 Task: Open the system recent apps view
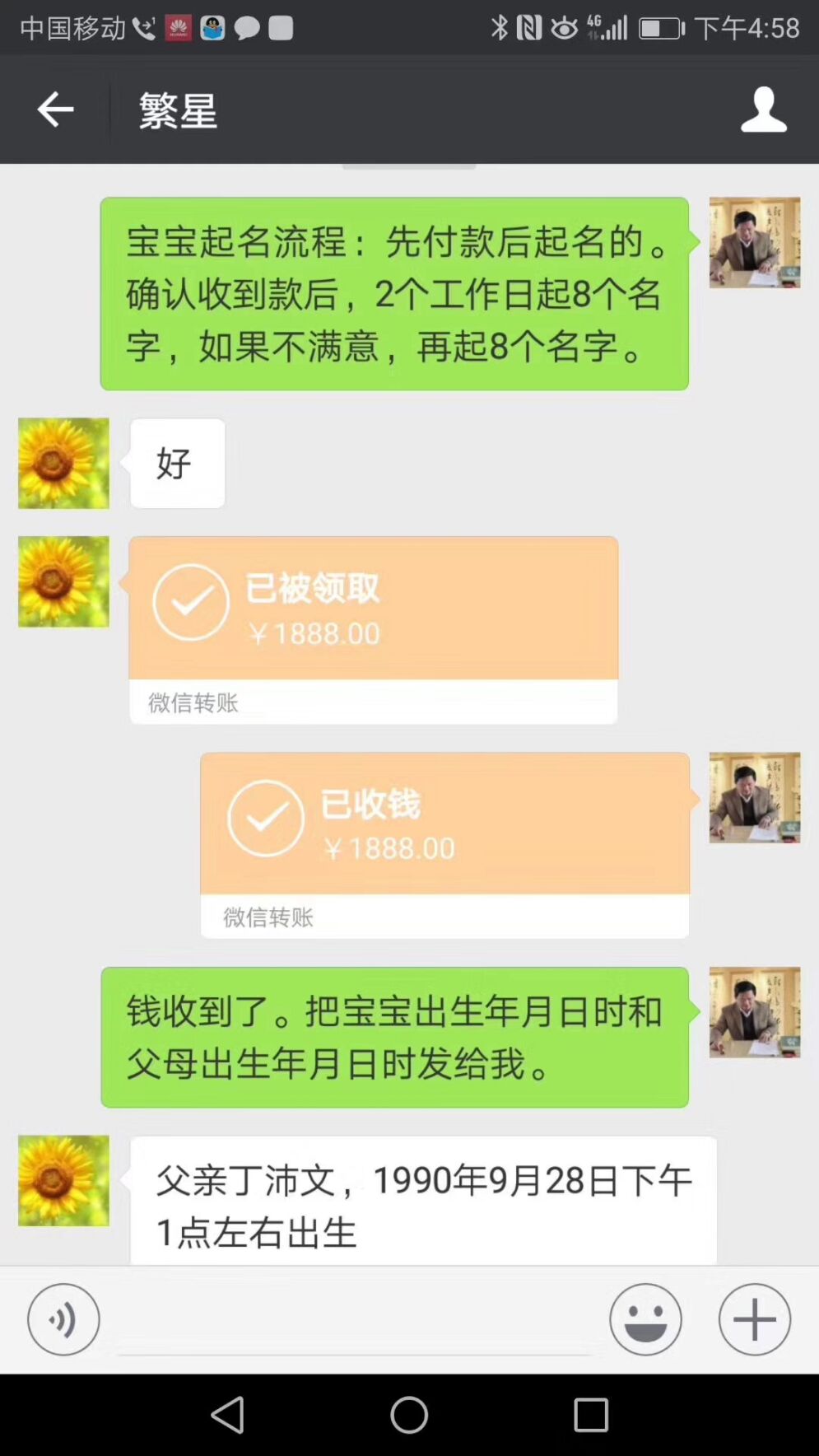pyautogui.click(x=590, y=1415)
